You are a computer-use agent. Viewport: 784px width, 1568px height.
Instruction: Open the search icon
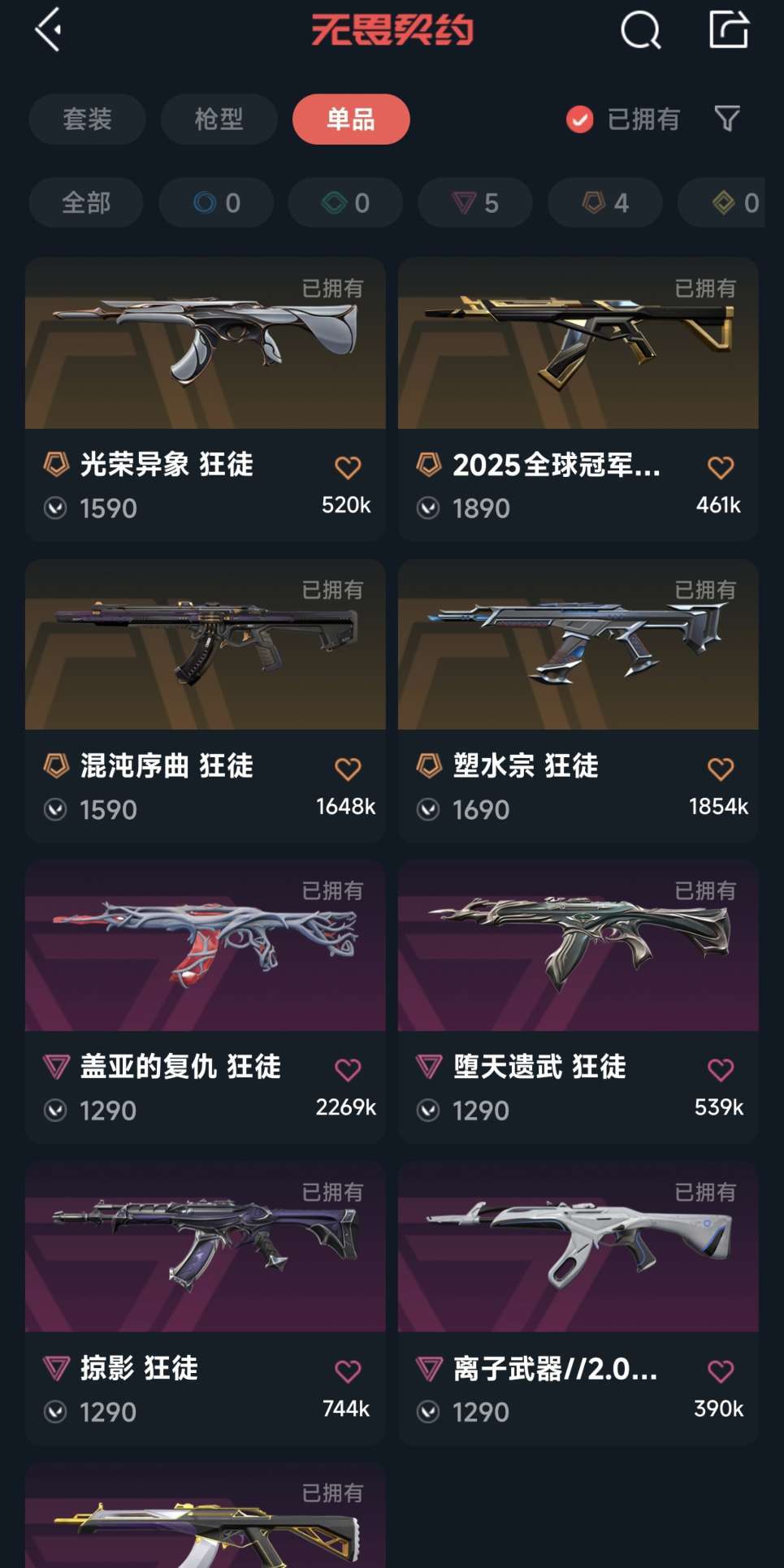pos(641,31)
